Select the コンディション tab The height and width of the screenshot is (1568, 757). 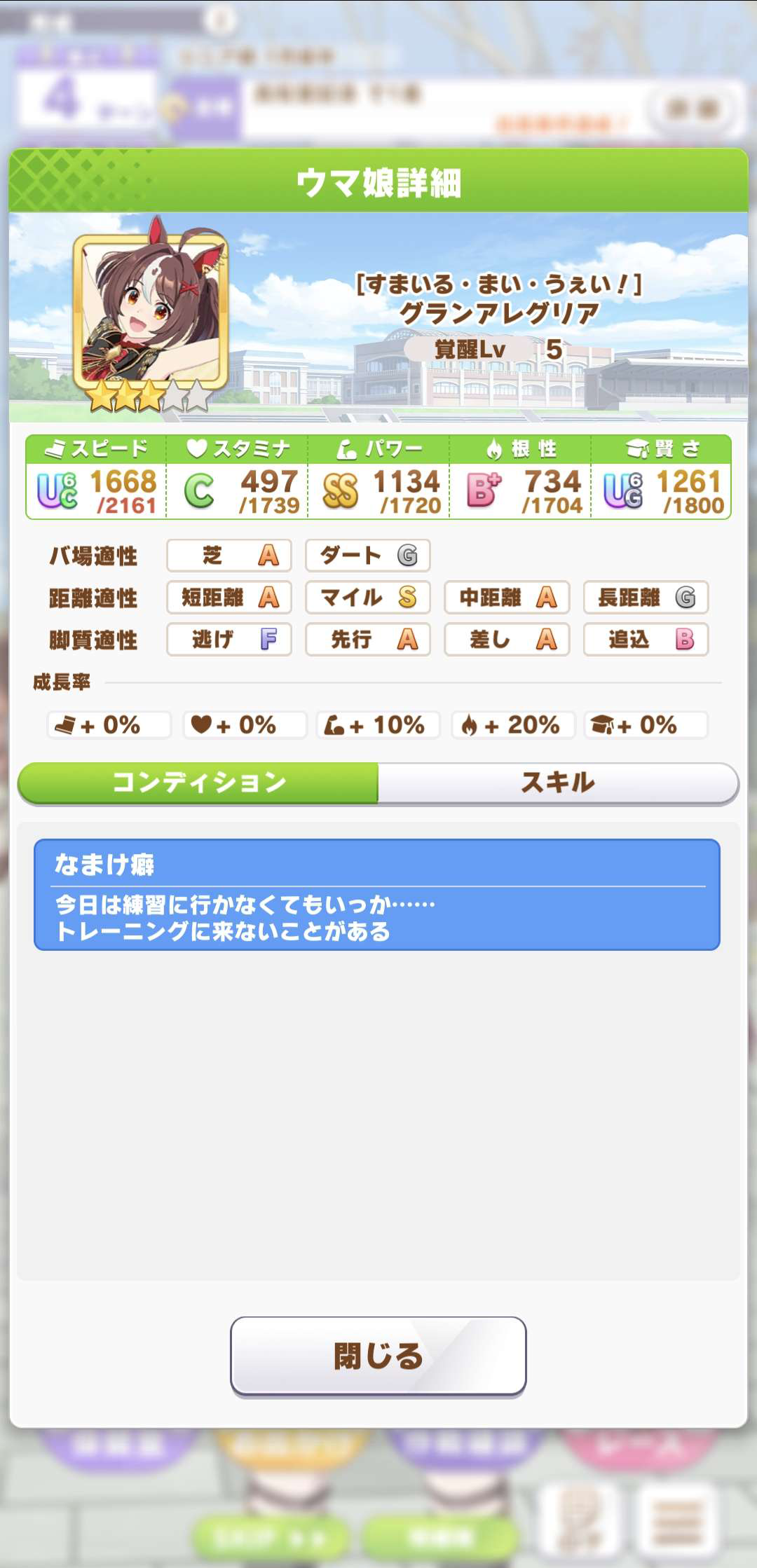198,783
